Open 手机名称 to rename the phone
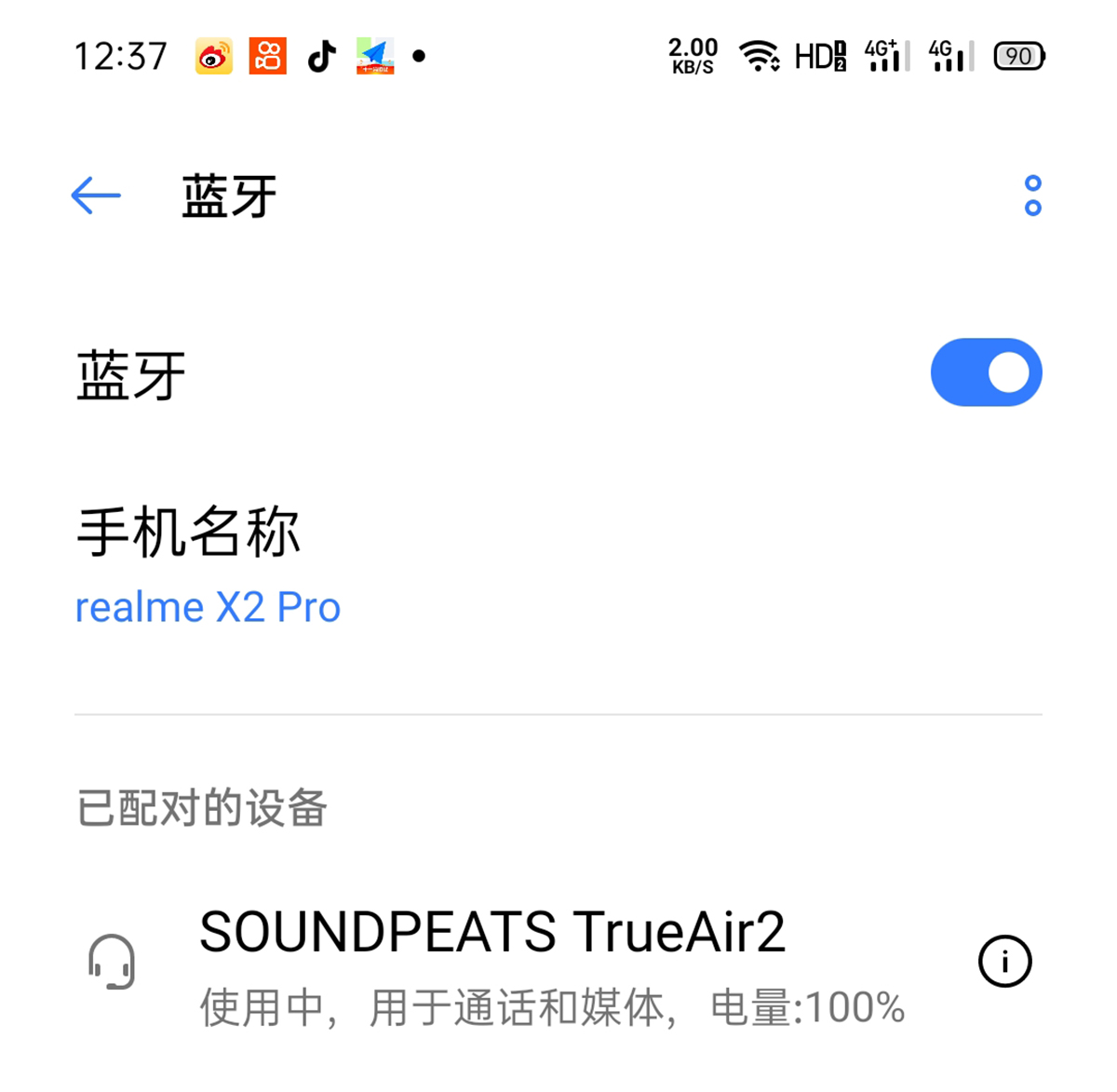Viewport: 1117px width, 1092px height. click(x=209, y=565)
